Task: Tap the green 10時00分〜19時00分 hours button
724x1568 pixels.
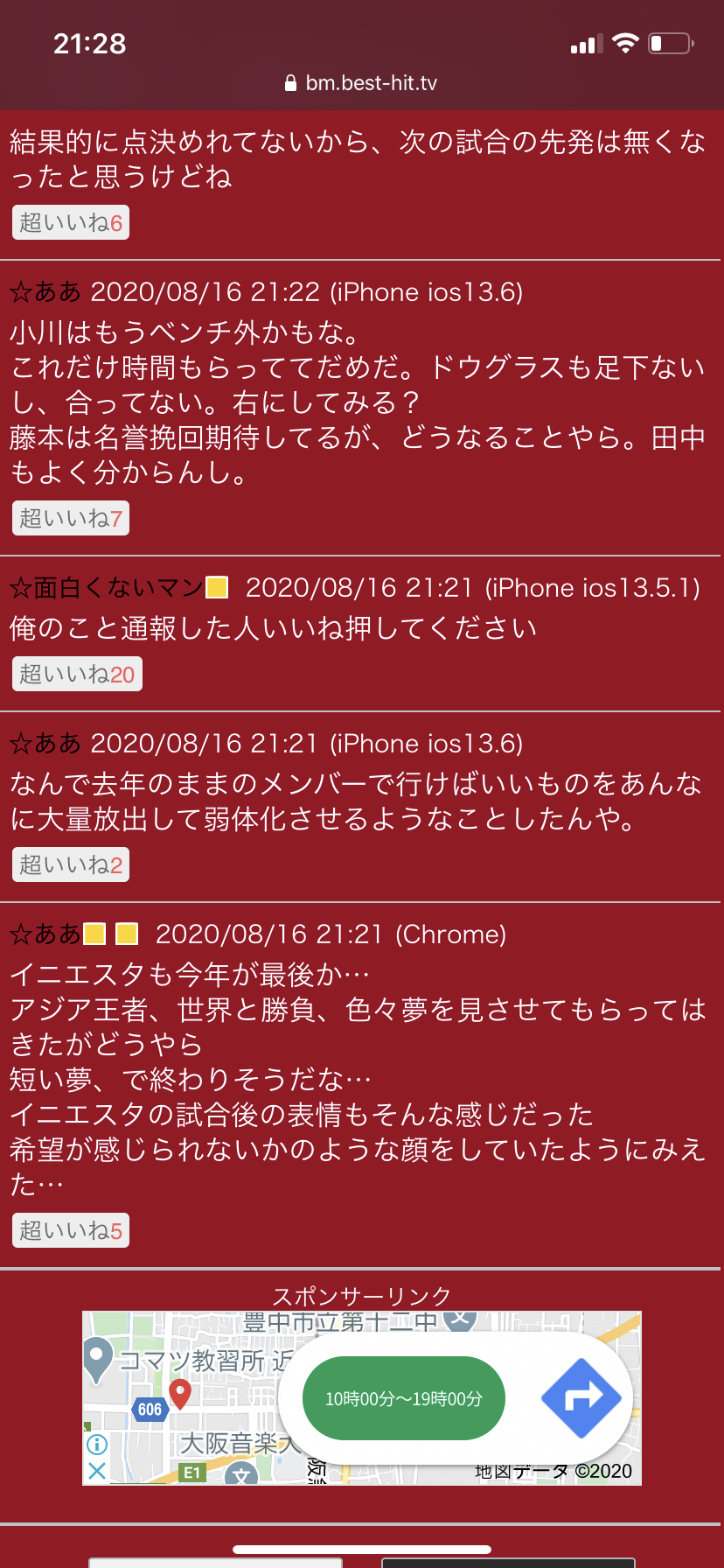Action: coord(404,1398)
